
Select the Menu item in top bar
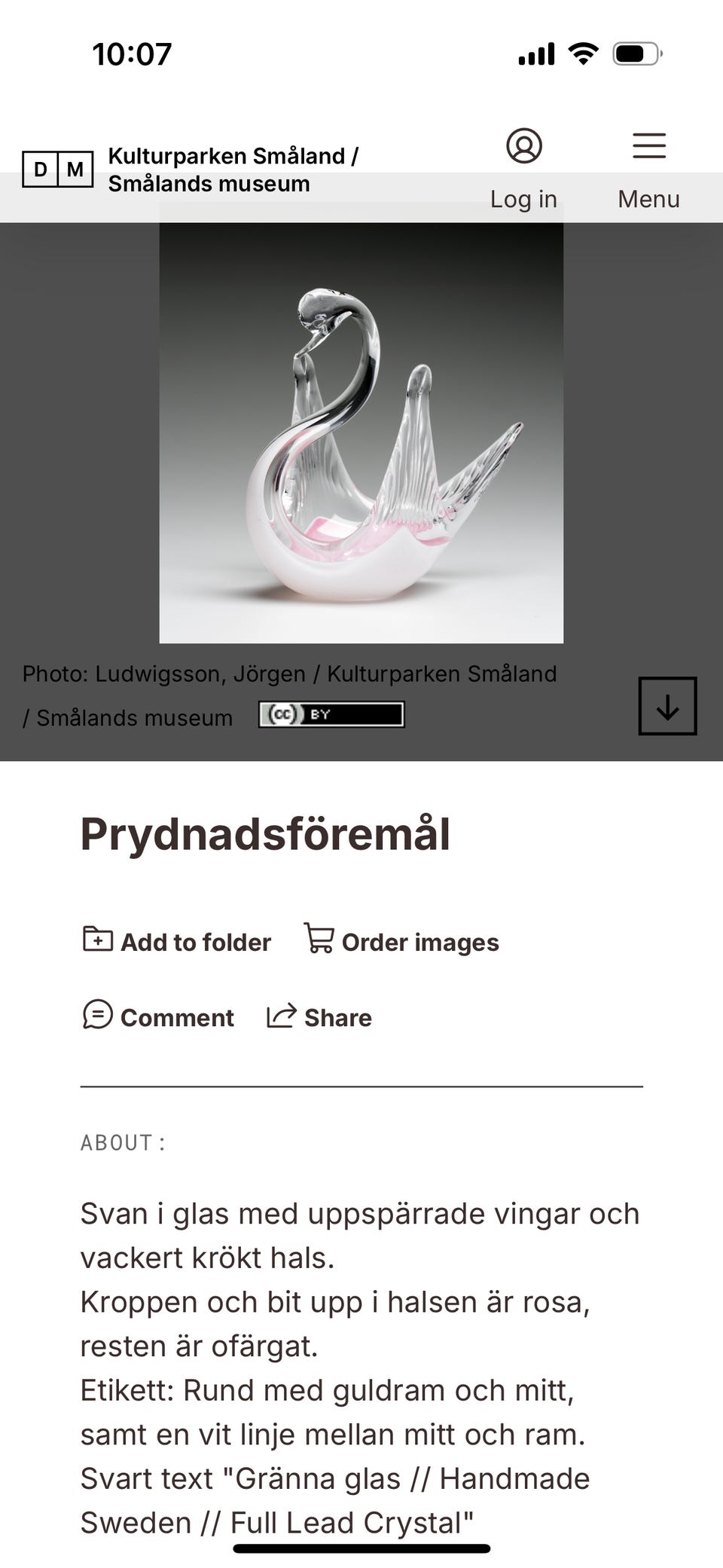(x=648, y=198)
